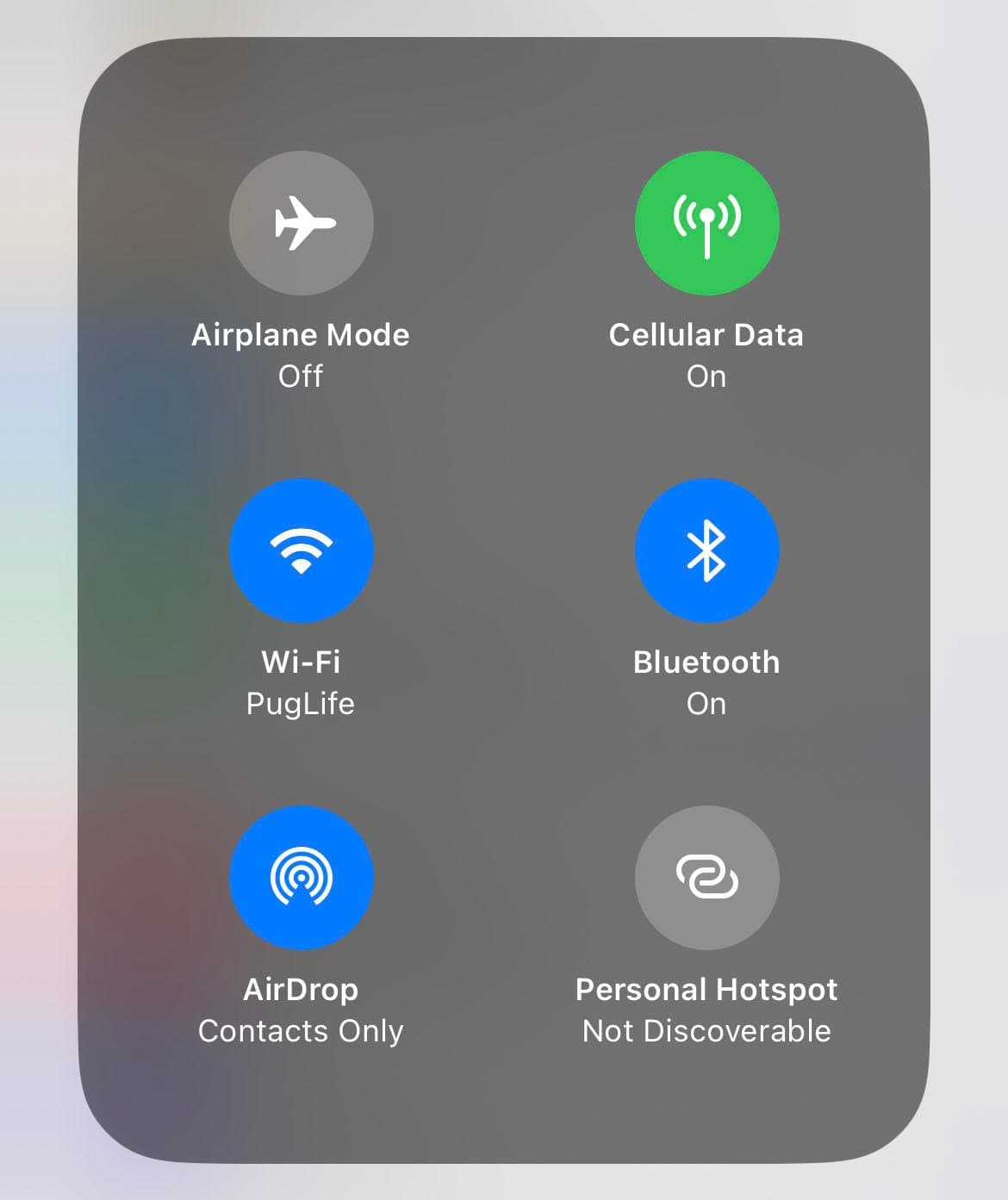Disable Cellular Data
The width and height of the screenshot is (1008, 1200).
pyautogui.click(x=706, y=223)
